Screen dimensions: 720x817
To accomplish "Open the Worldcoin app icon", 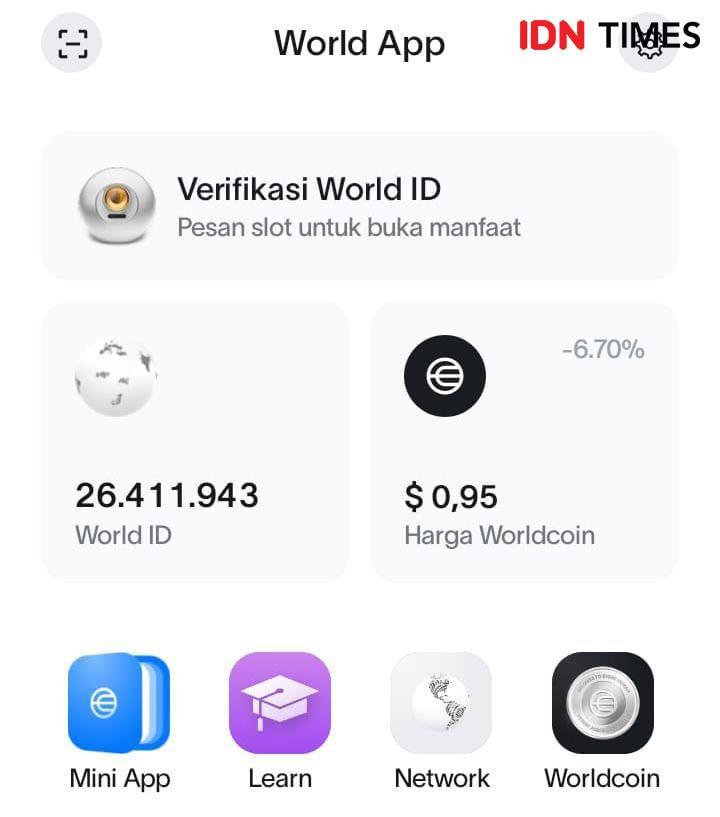I will point(602,703).
